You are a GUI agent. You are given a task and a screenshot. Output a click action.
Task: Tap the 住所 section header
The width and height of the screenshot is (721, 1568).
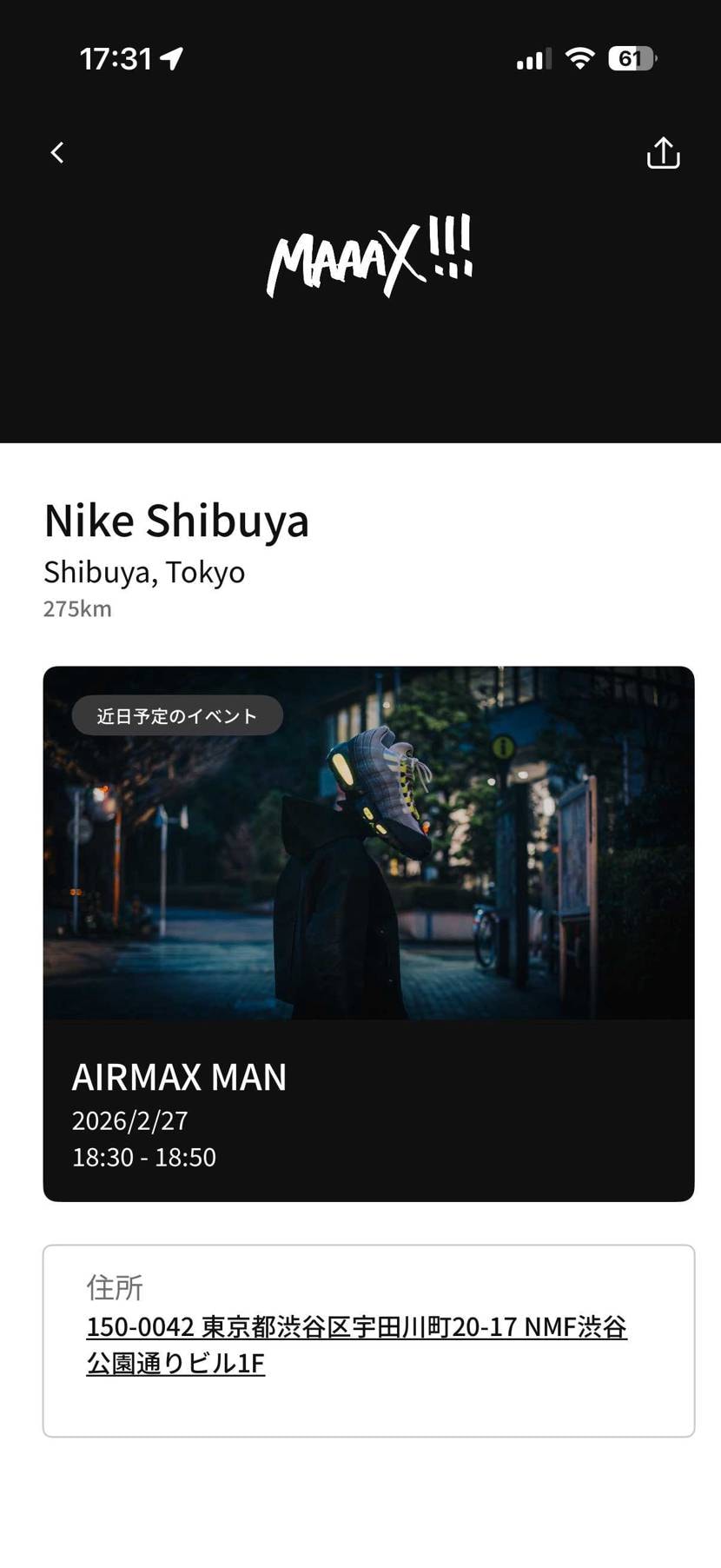coord(116,1287)
